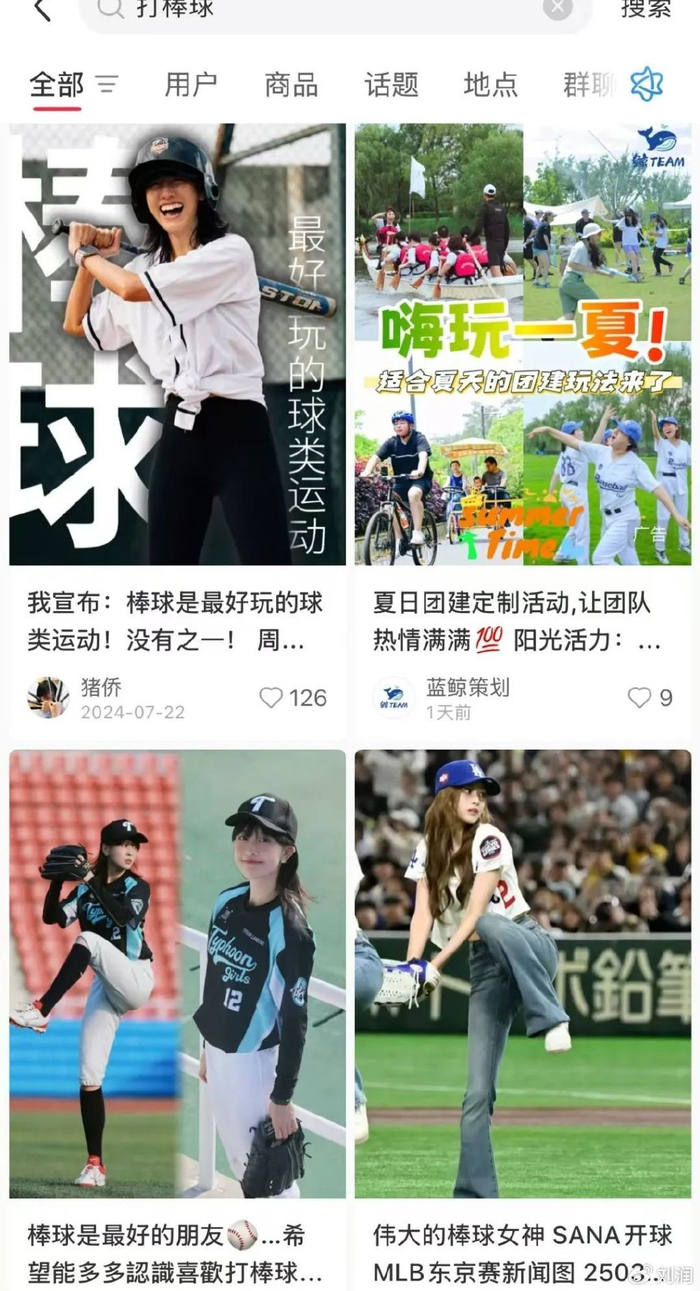Switch to the 商品 tab
The width and height of the screenshot is (700, 1291).
(291, 85)
